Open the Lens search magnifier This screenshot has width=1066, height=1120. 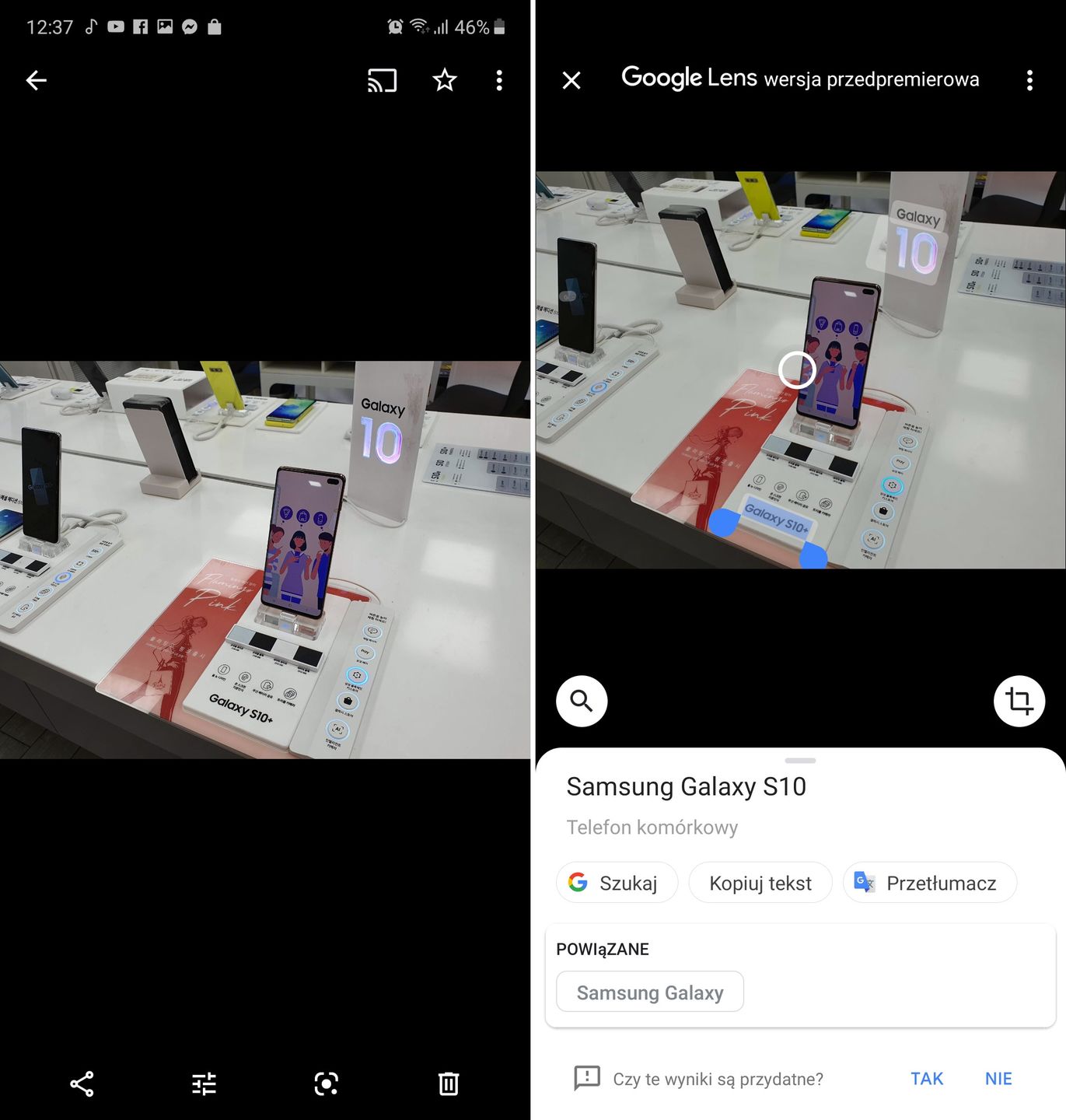[581, 701]
